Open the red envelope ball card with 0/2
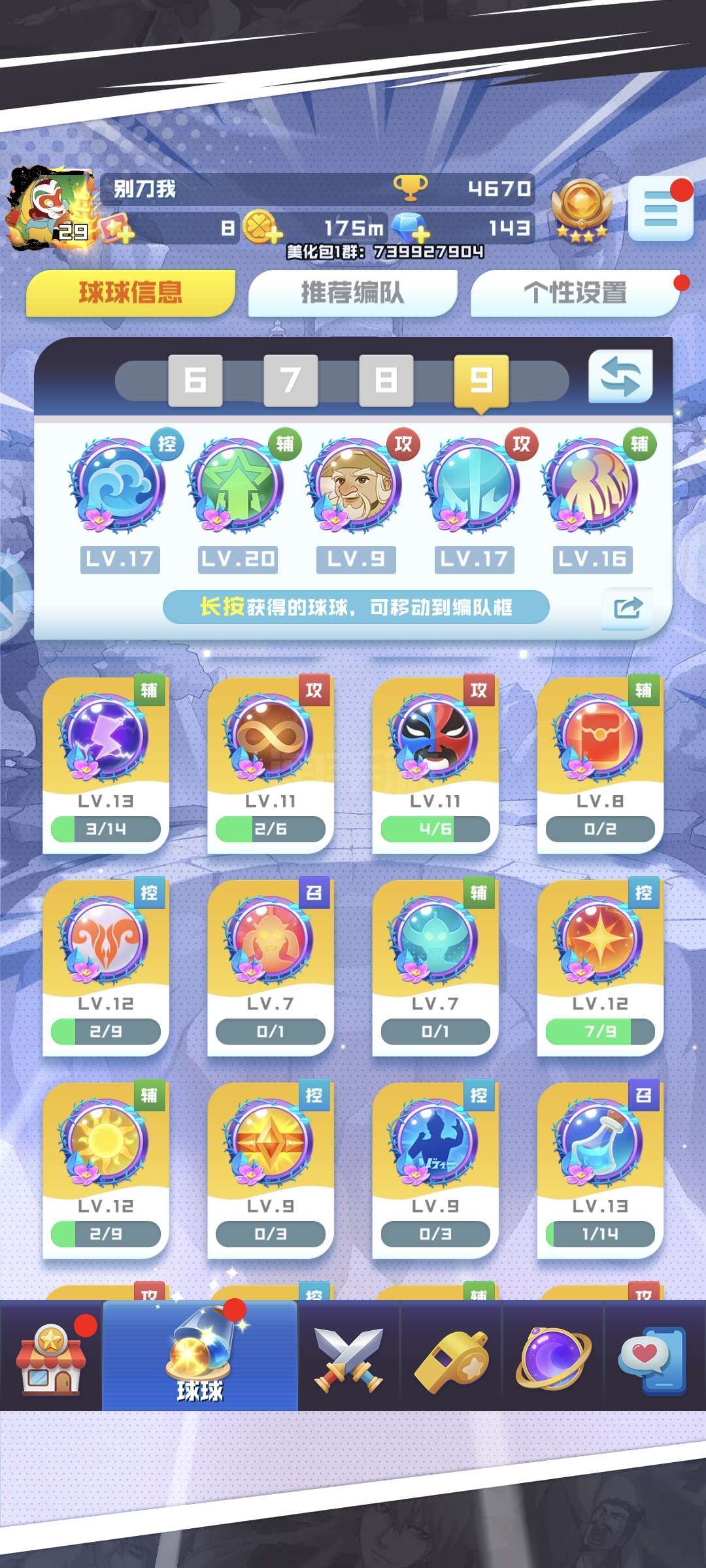Image resolution: width=706 pixels, height=1568 pixels. [600, 765]
